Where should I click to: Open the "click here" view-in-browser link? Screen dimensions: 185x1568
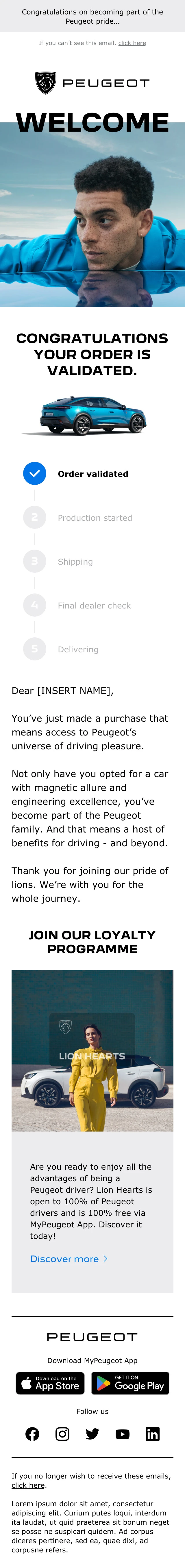pyautogui.click(x=132, y=43)
